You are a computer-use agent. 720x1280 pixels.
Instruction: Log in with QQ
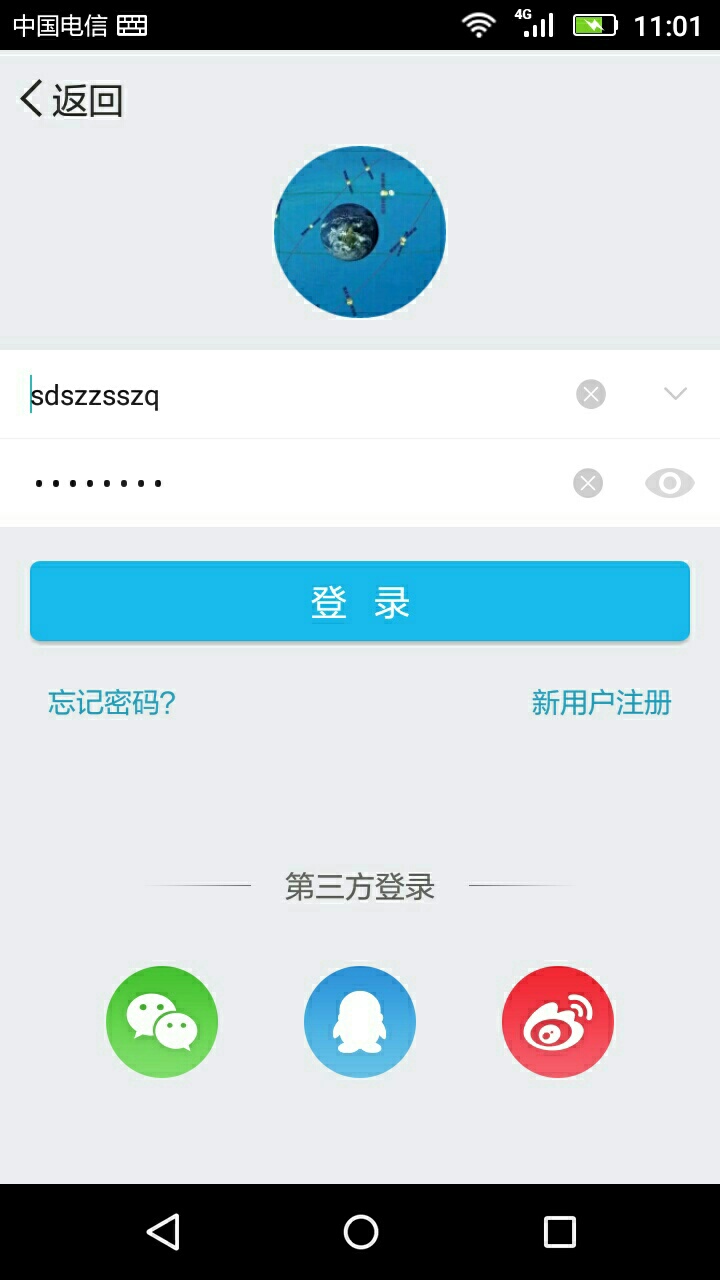360,1022
